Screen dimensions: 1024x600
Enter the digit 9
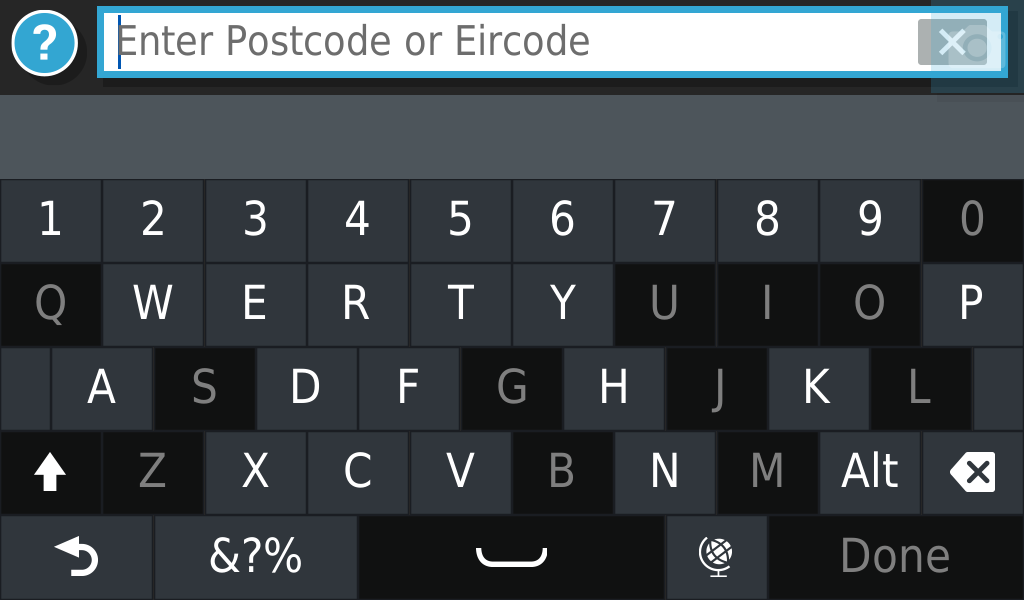click(x=869, y=220)
